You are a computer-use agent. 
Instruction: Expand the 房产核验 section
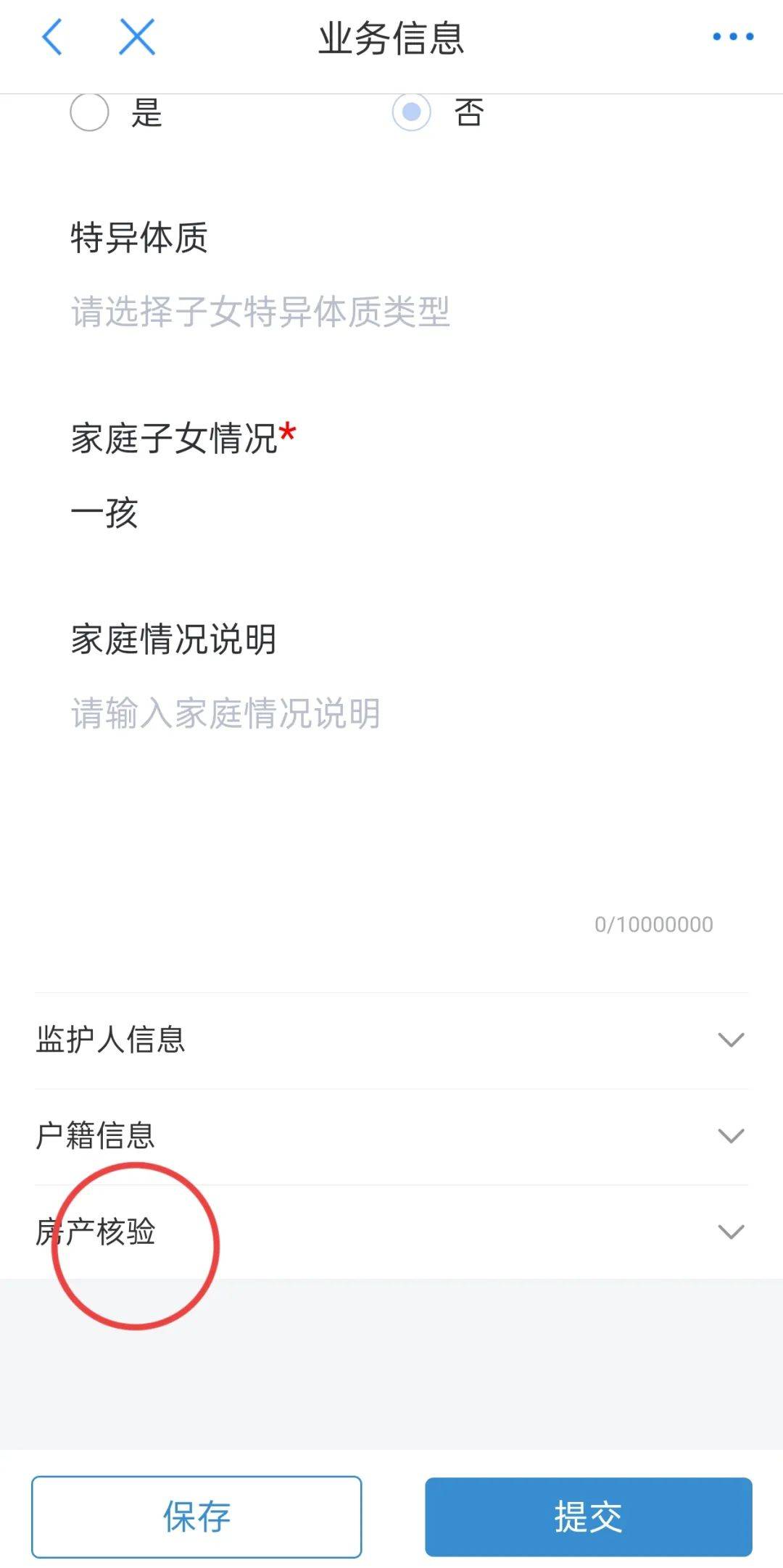(x=391, y=1232)
